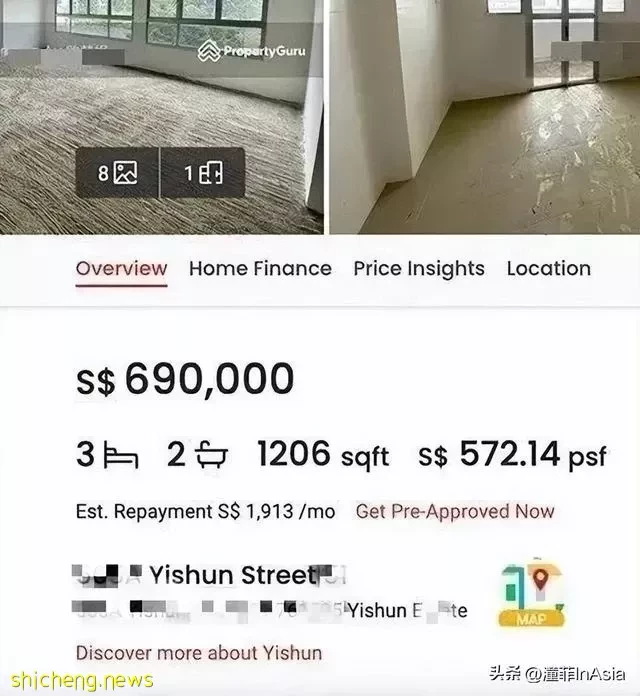Switch to the Price Insights tab
The width and height of the screenshot is (640, 696).
point(418,268)
